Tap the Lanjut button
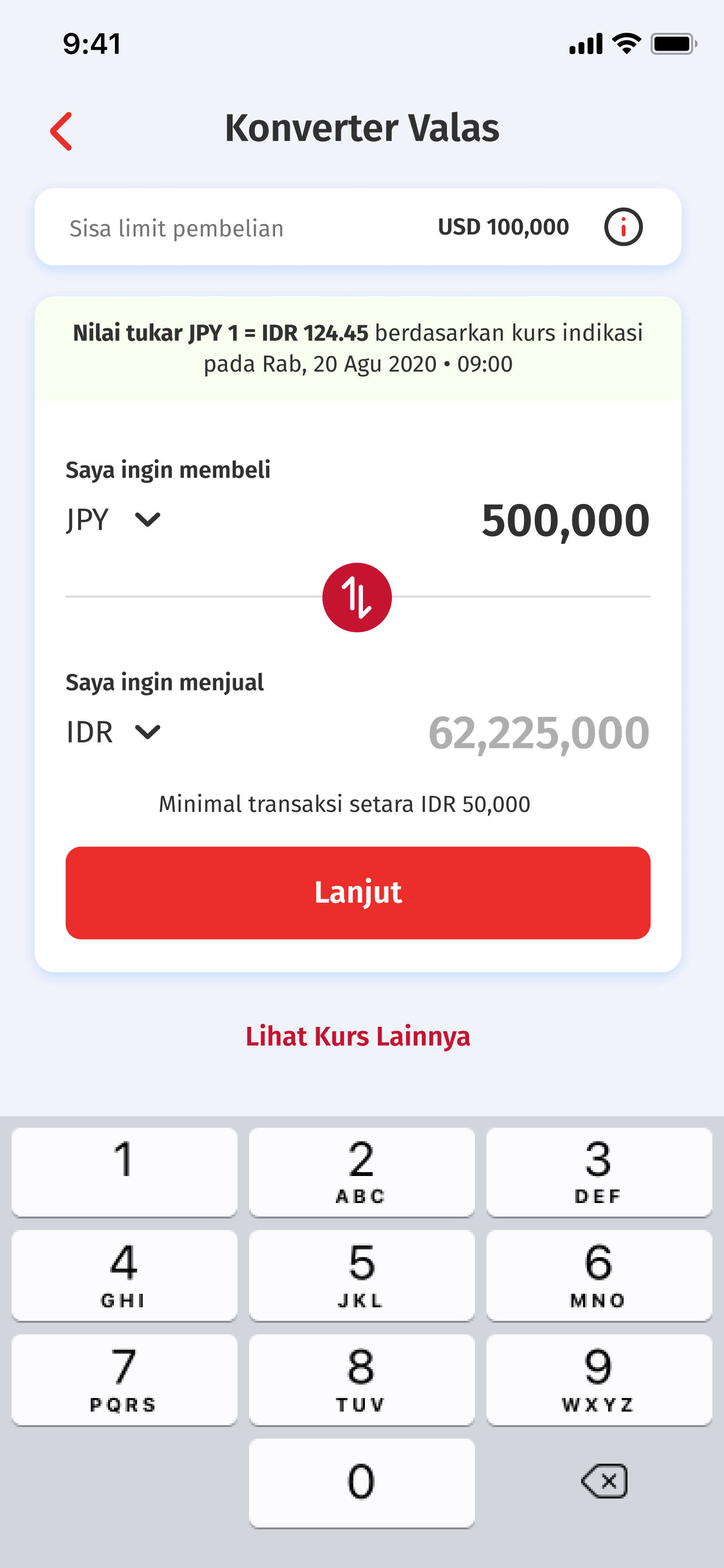Screen dimensions: 724x1568 pos(358,892)
